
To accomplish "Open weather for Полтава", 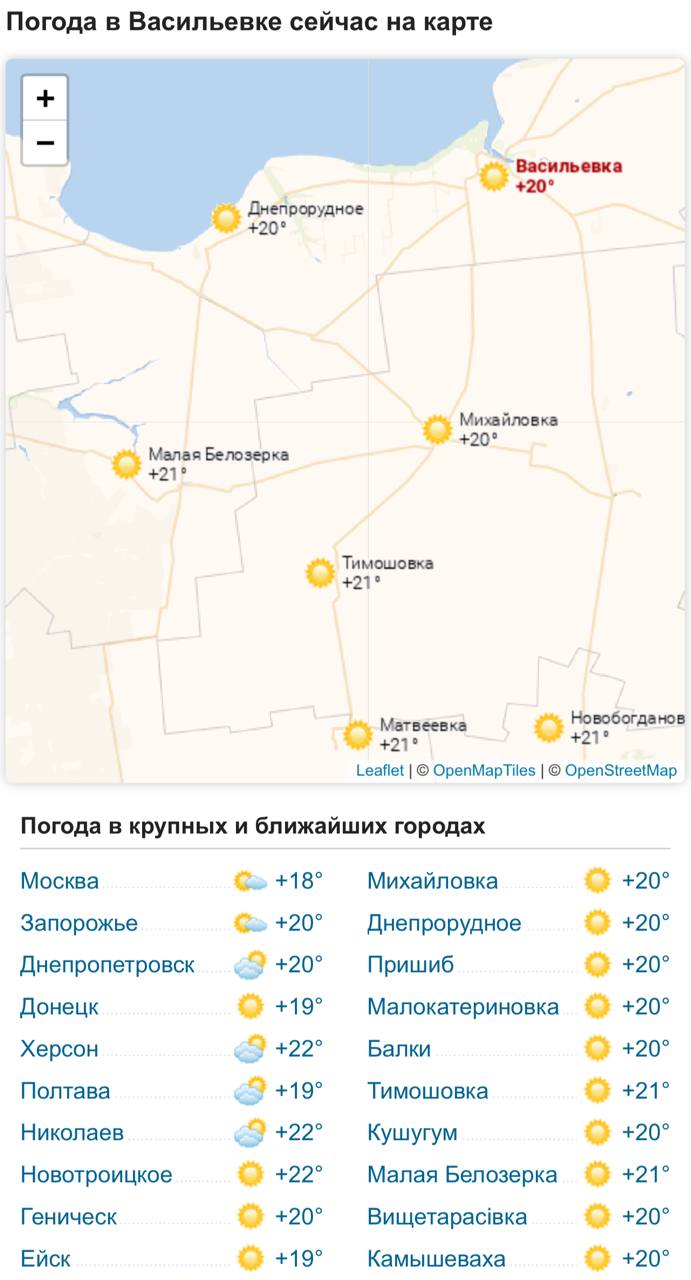I will click(x=65, y=1091).
